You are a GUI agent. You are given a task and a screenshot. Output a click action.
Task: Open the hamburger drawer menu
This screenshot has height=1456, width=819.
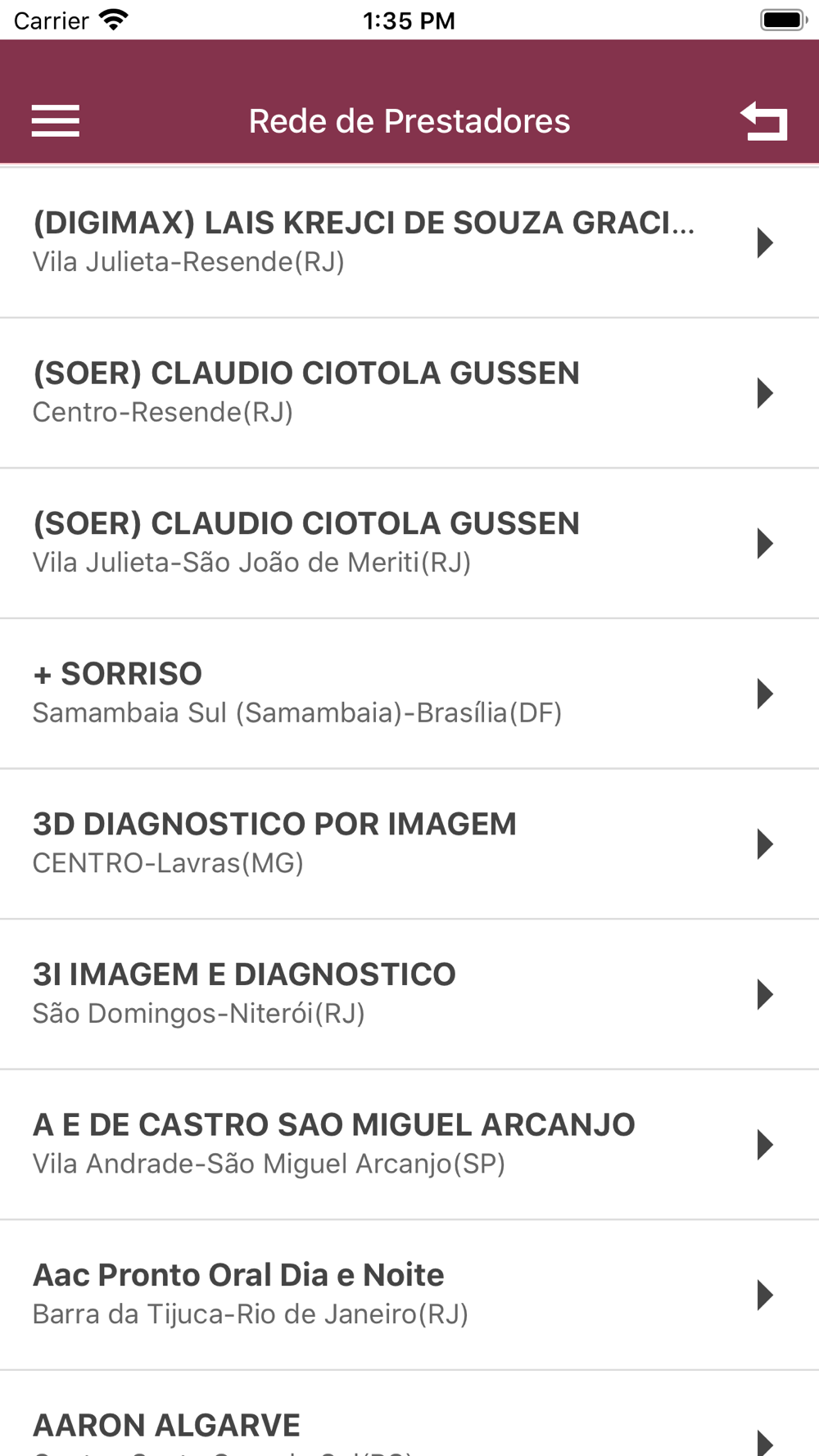tap(56, 121)
